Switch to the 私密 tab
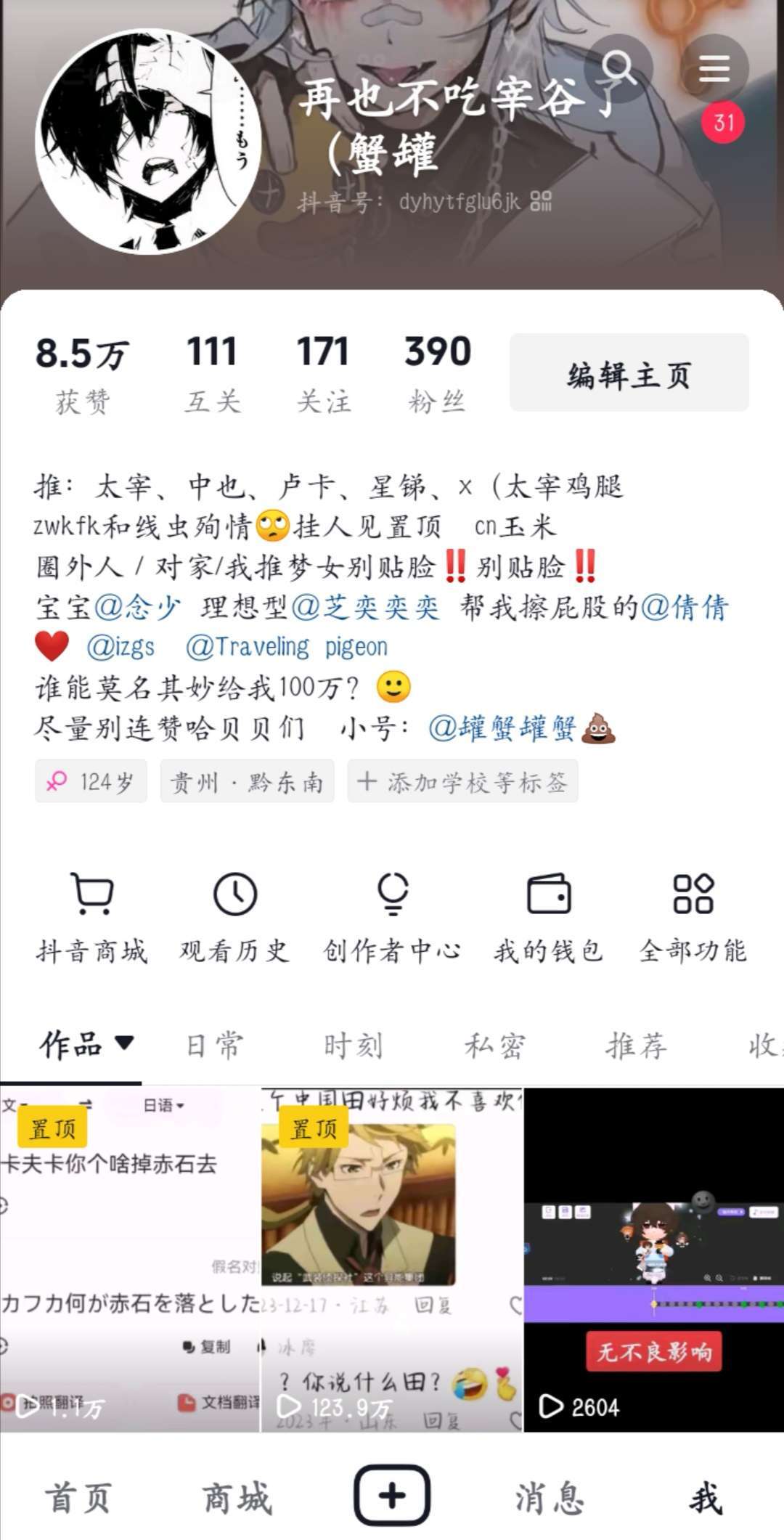The image size is (784, 1540). pyautogui.click(x=495, y=1046)
